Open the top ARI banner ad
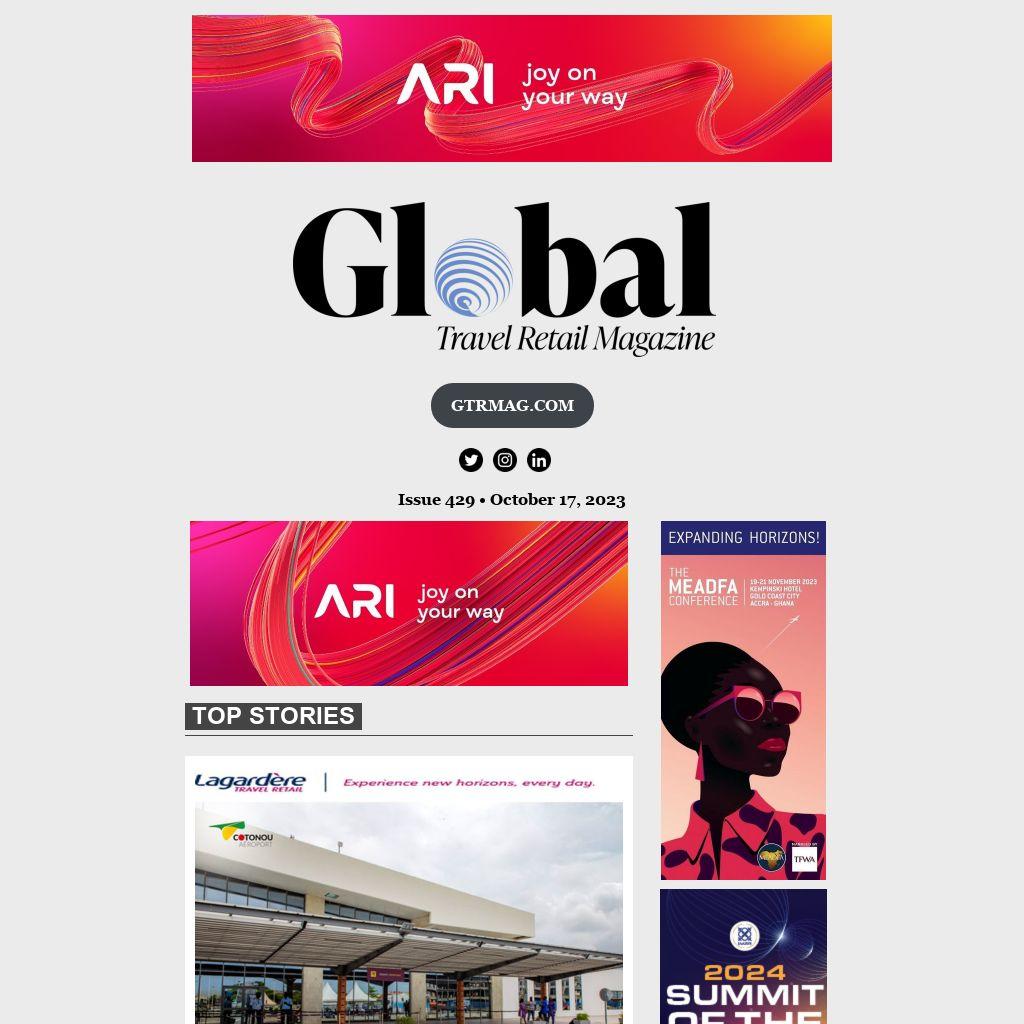Viewport: 1024px width, 1024px height. click(x=512, y=88)
